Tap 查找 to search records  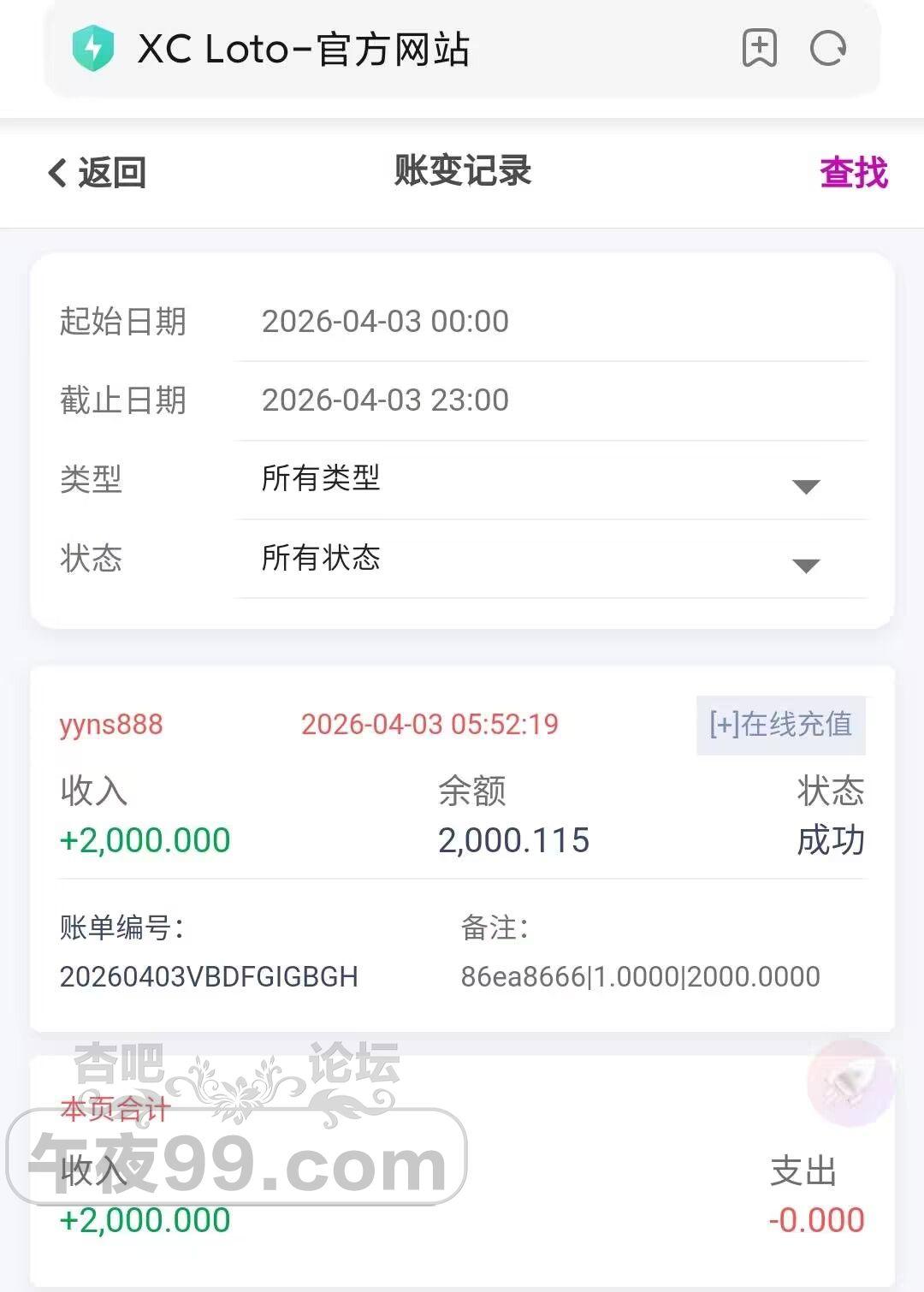click(853, 173)
